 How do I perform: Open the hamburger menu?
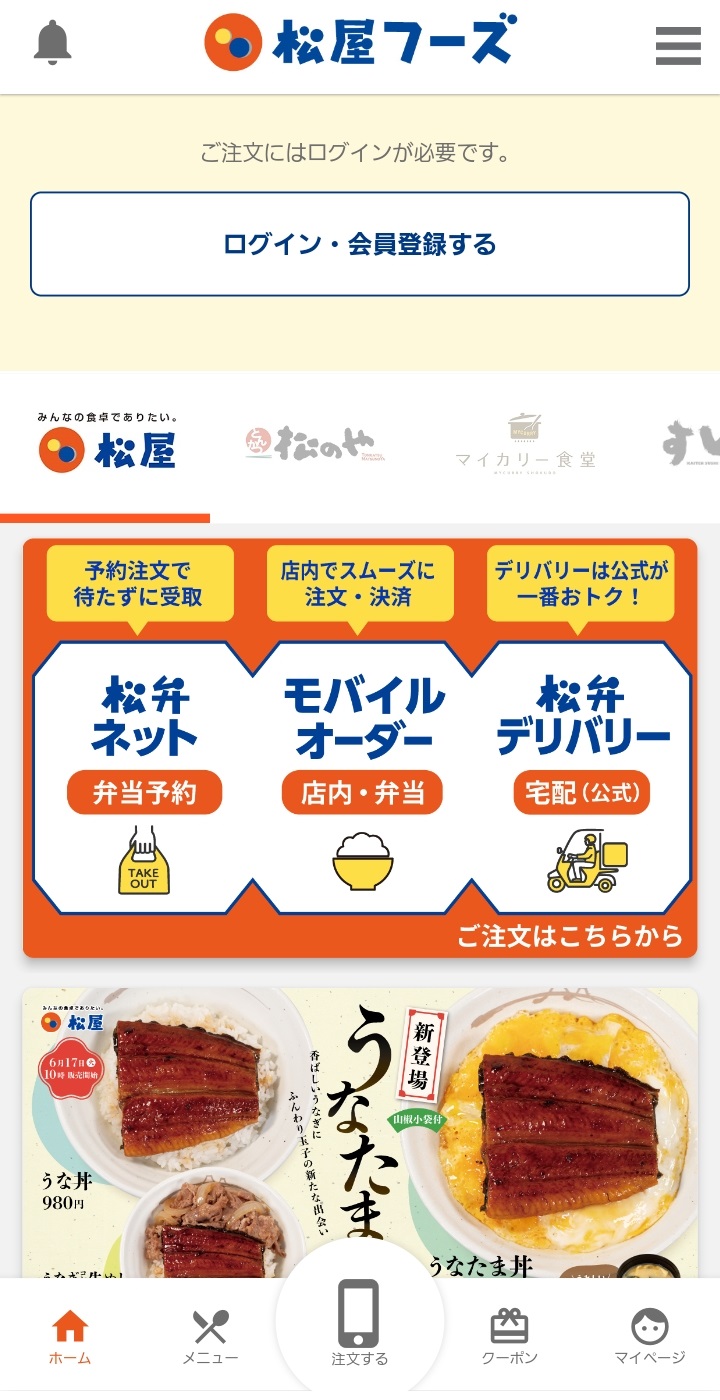678,45
